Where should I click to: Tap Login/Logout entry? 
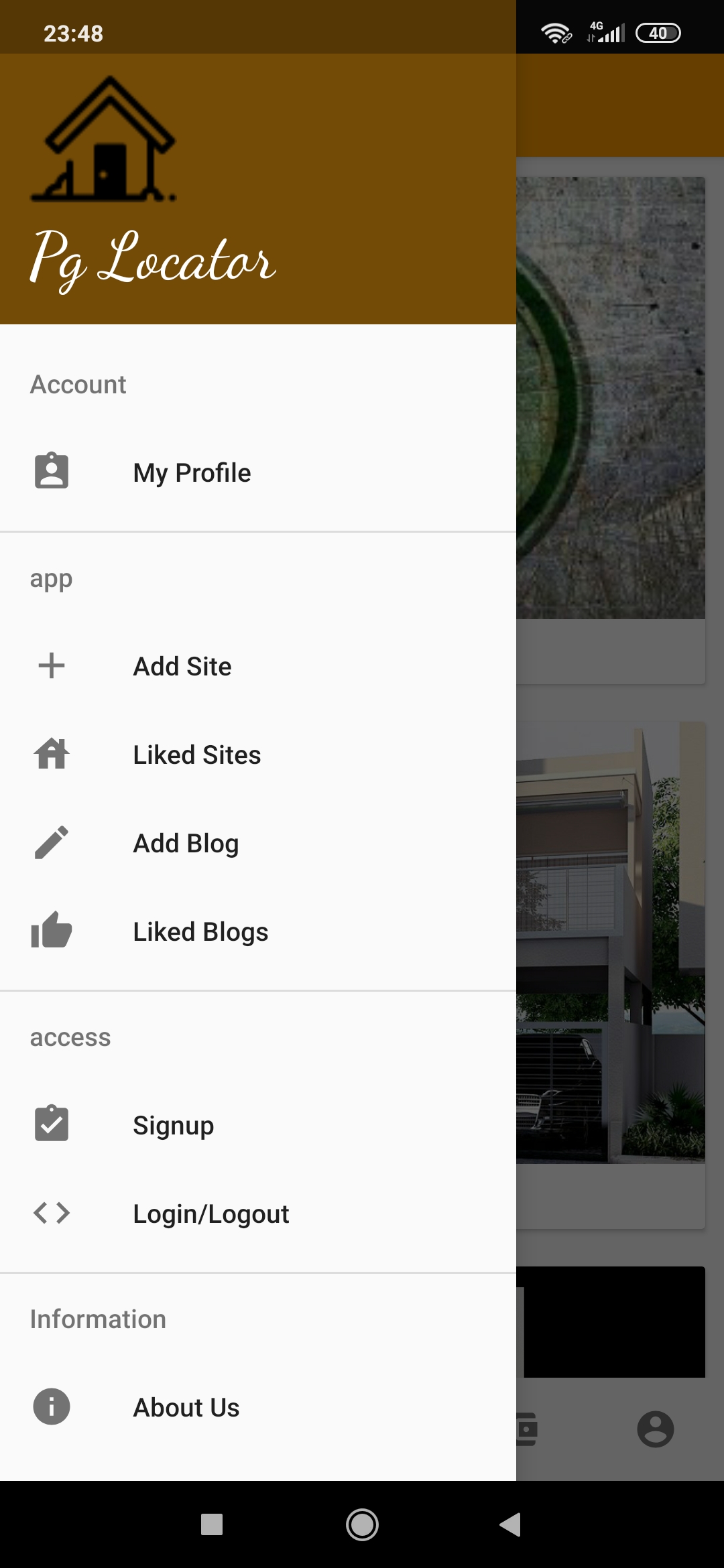click(258, 1214)
